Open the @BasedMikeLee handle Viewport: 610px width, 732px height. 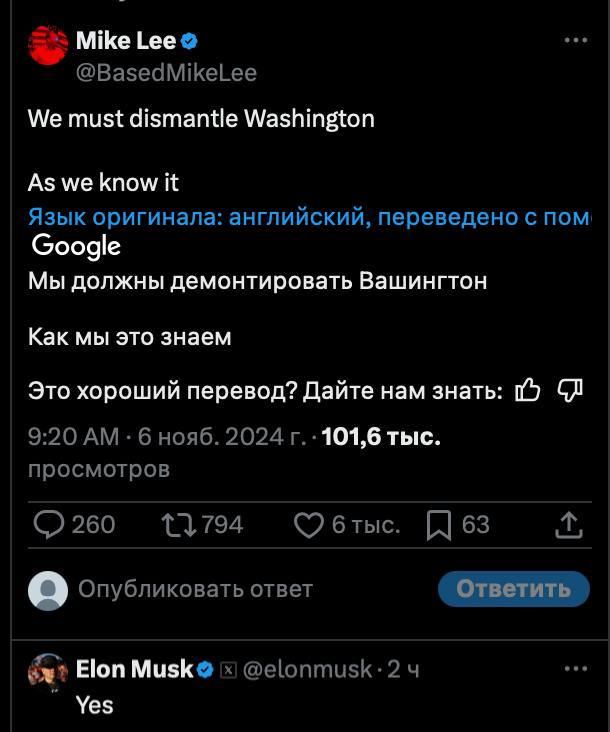point(167,73)
